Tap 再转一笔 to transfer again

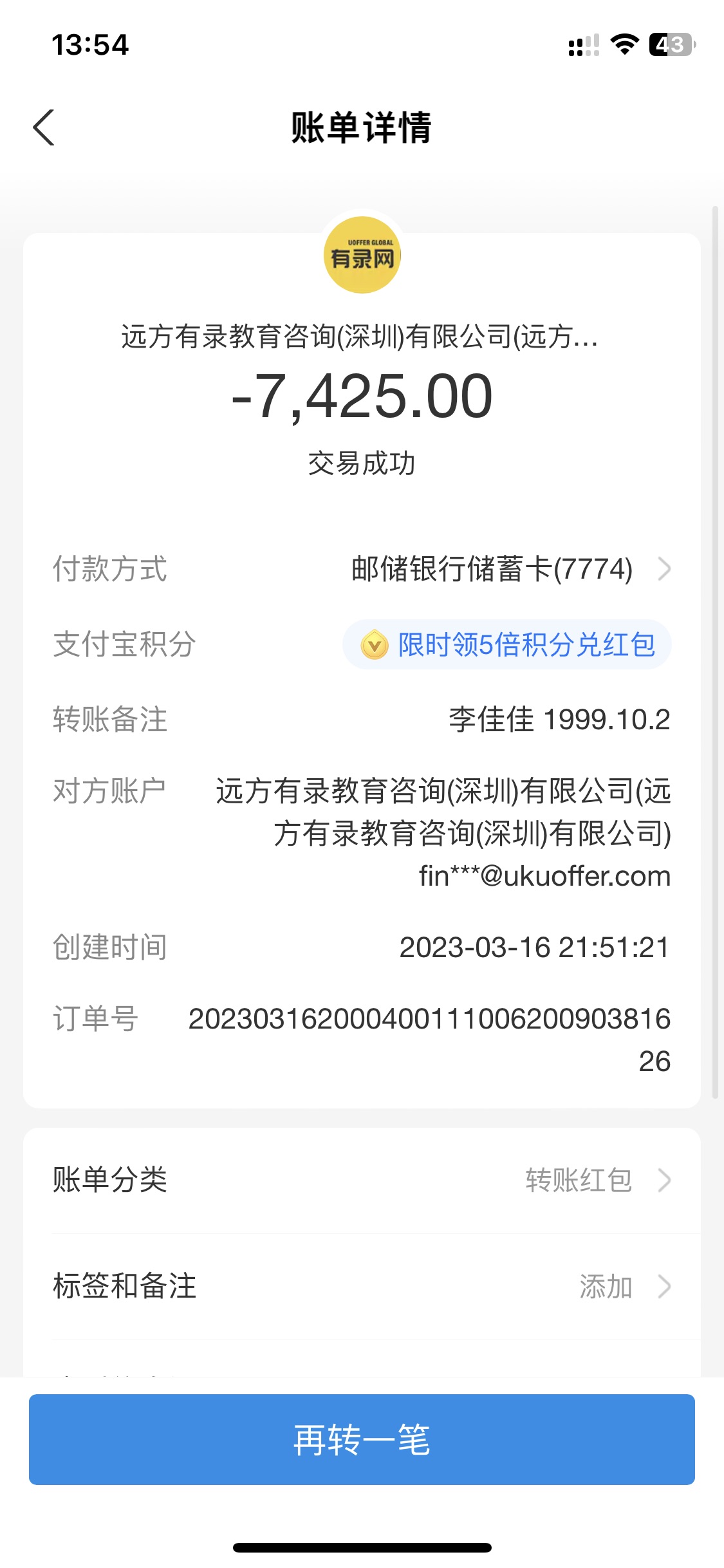tap(362, 1439)
